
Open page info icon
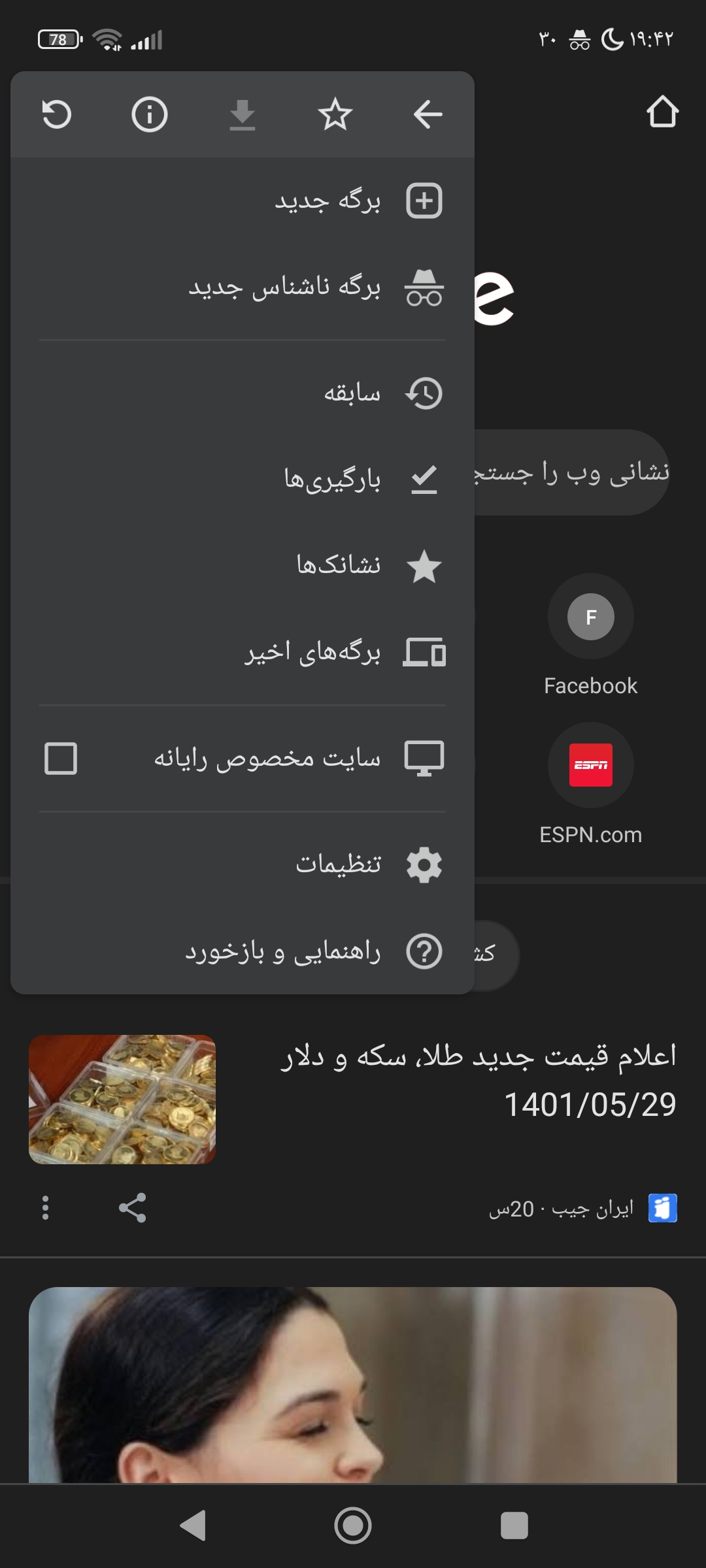point(149,114)
